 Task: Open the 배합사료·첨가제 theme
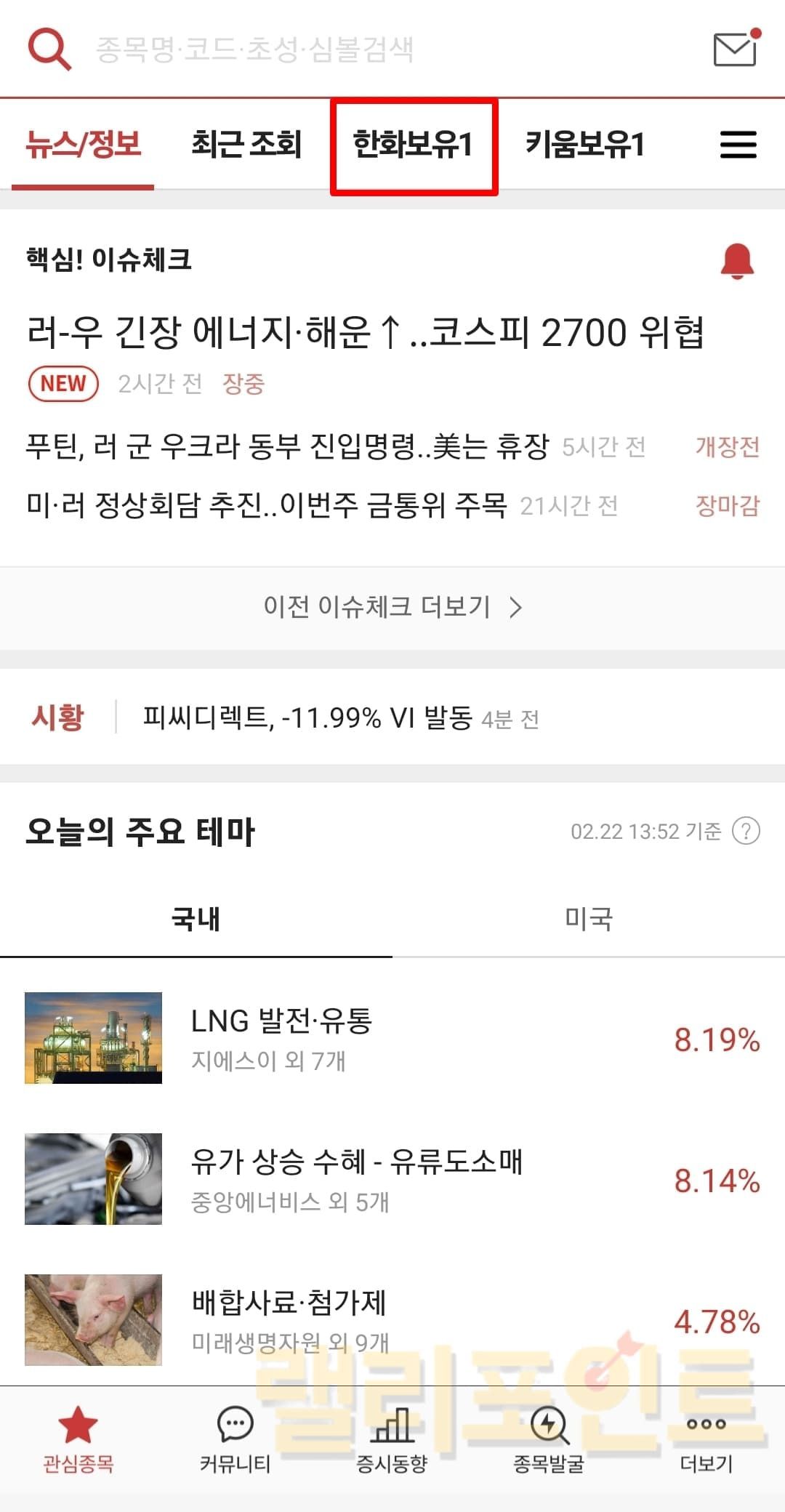(x=392, y=1319)
